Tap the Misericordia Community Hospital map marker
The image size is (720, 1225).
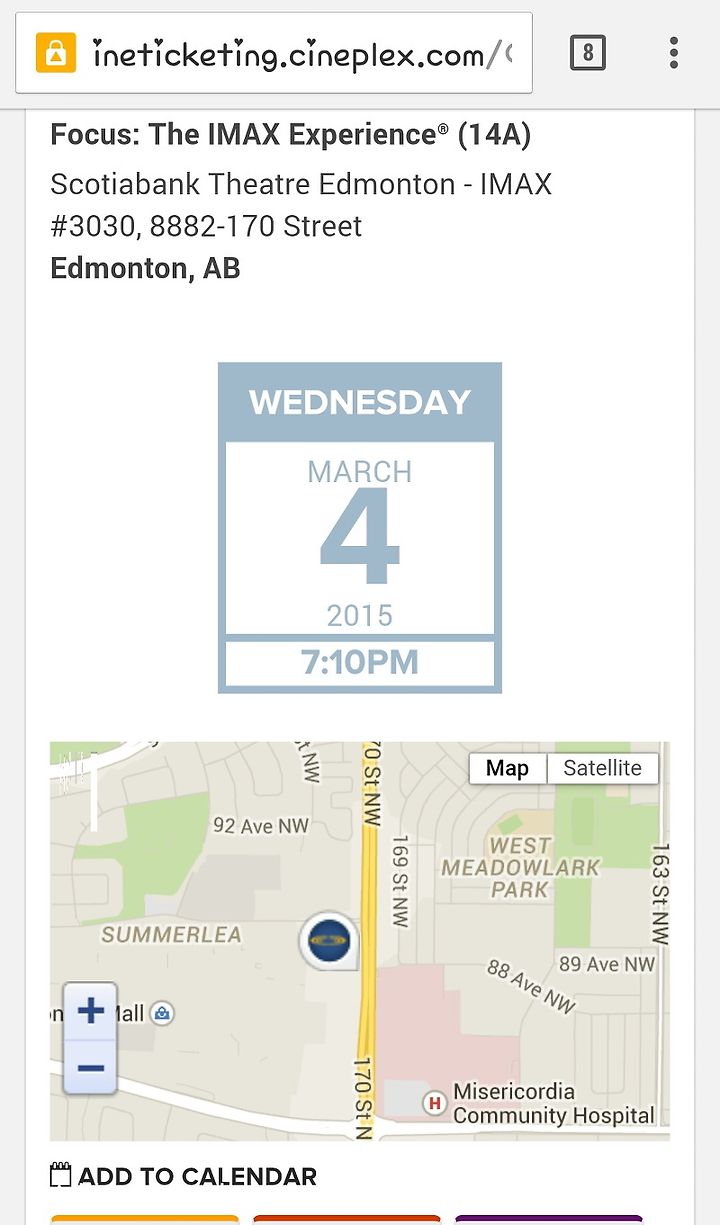434,1103
